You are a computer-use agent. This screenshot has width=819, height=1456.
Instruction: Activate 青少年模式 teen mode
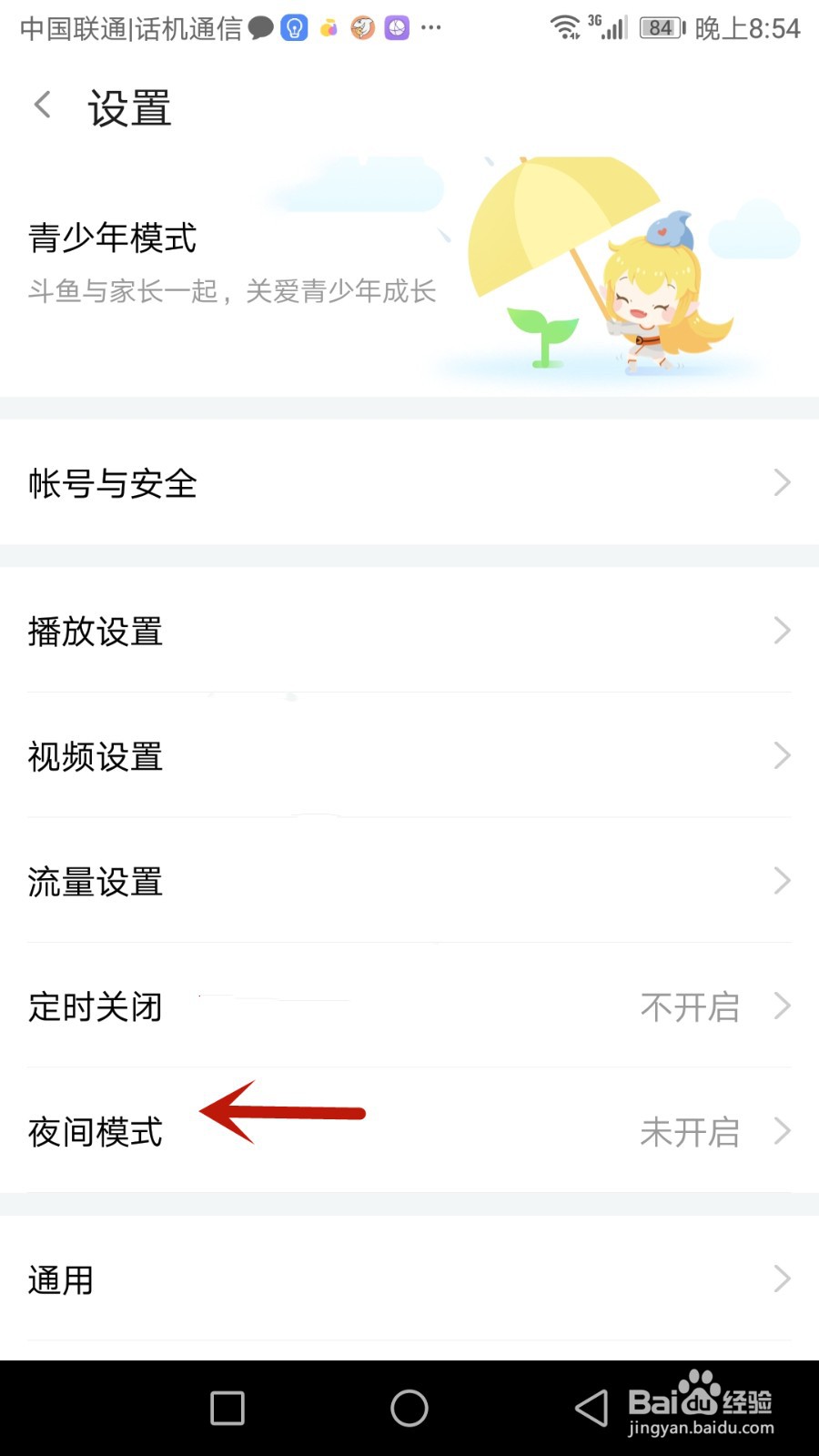tap(112, 238)
